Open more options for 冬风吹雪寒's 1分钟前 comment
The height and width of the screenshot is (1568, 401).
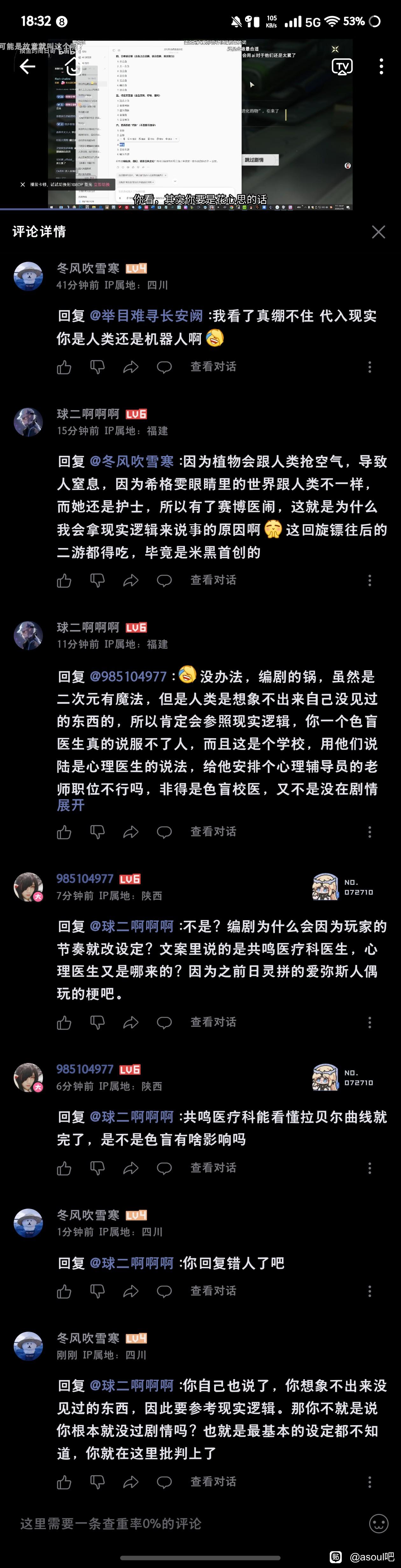370,1292
